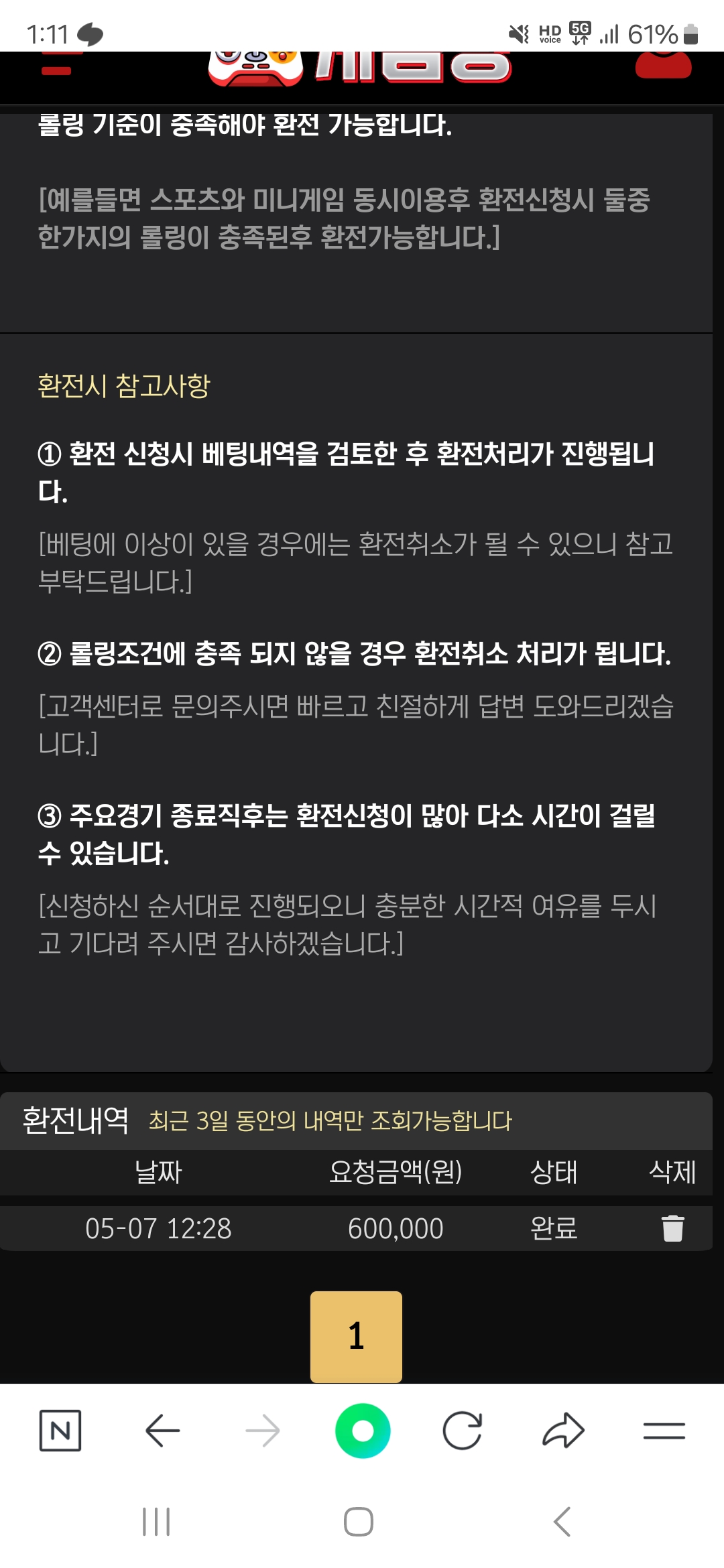Screen dimensions: 724x1568
Task: Share this page
Action: (x=563, y=1431)
